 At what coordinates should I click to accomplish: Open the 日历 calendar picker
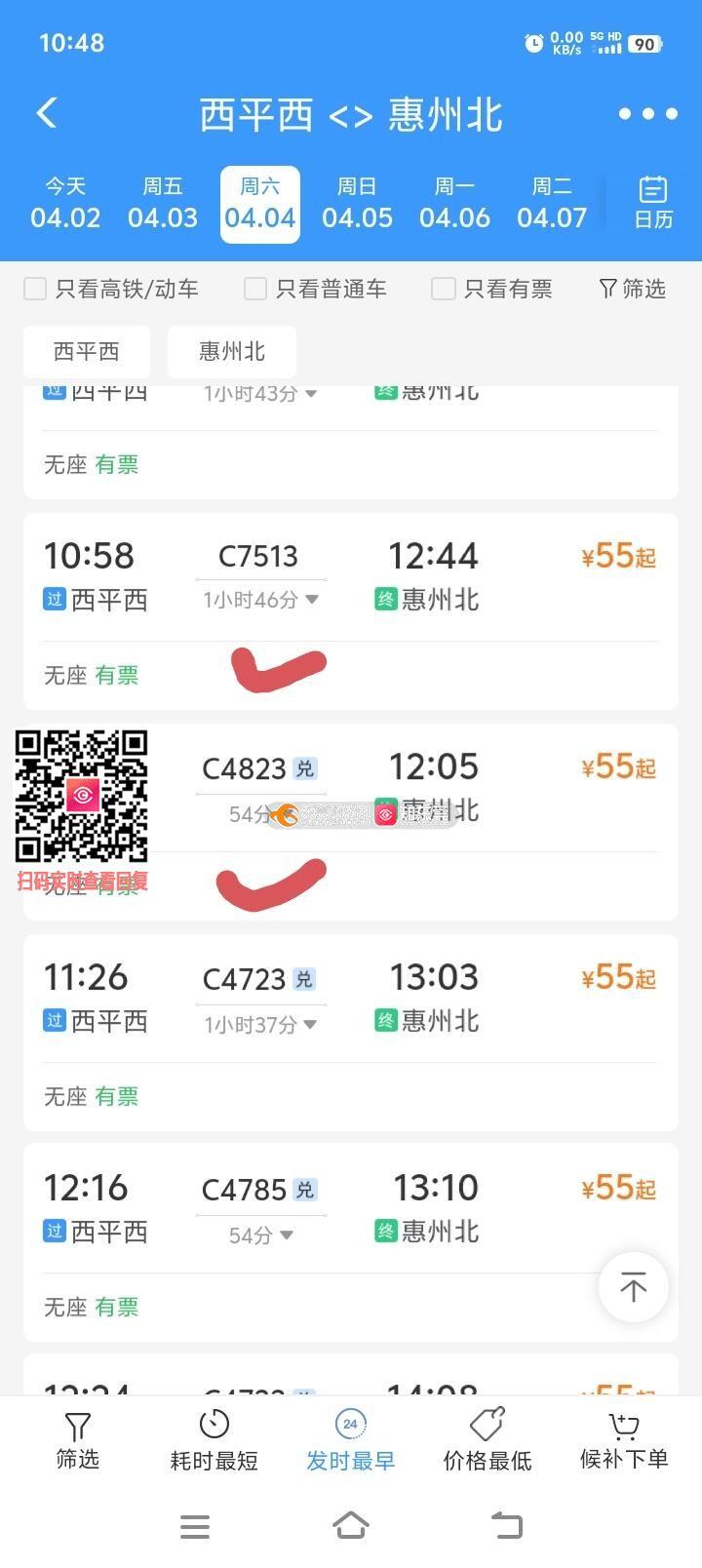[652, 203]
